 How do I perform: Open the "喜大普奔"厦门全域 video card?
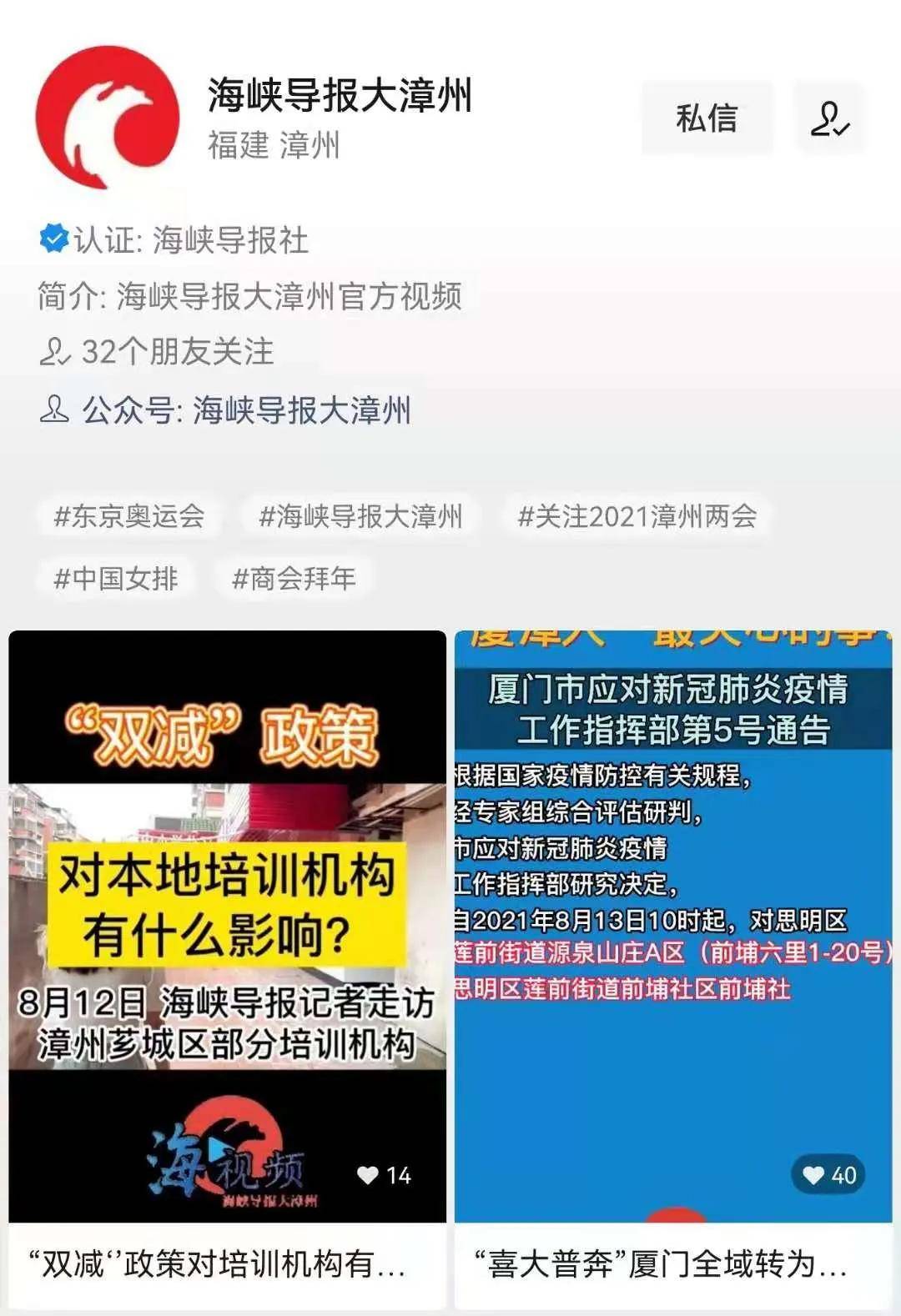pyautogui.click(x=672, y=926)
